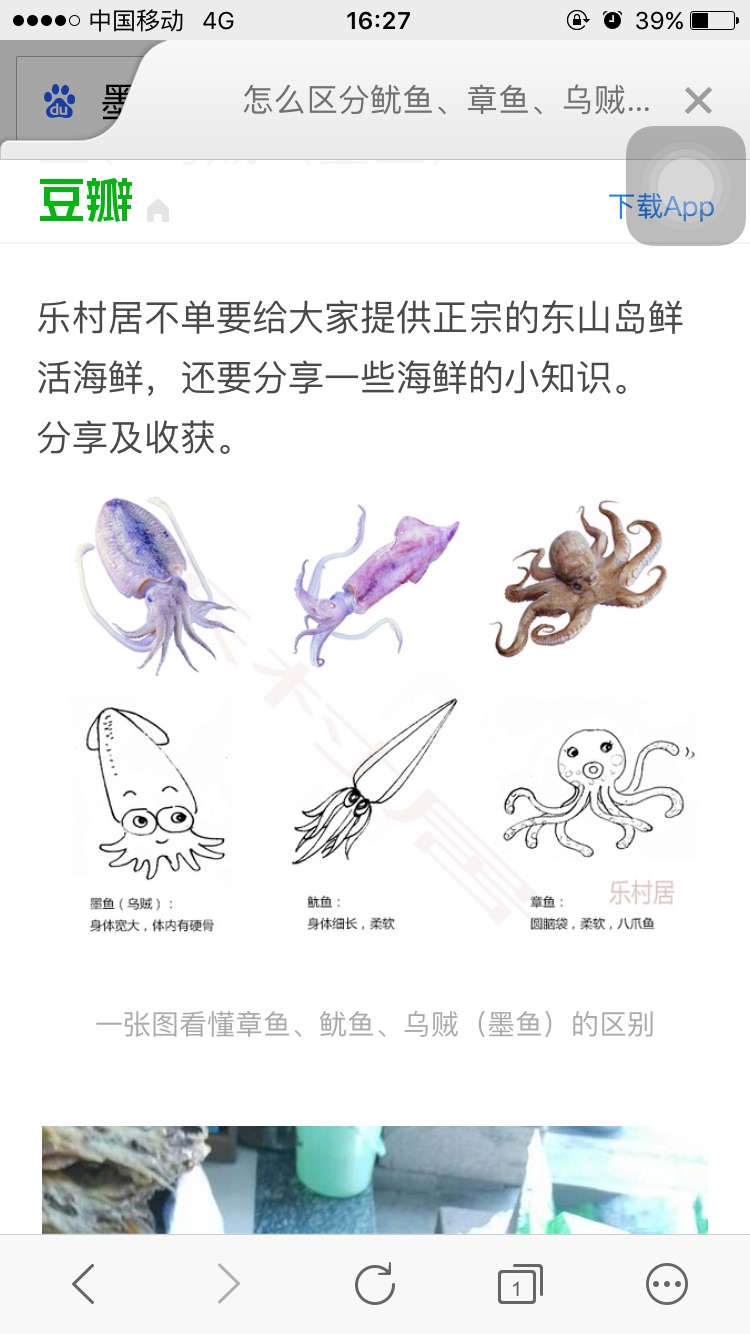750x1334 pixels.
Task: Reload the current page
Action: tap(375, 1284)
